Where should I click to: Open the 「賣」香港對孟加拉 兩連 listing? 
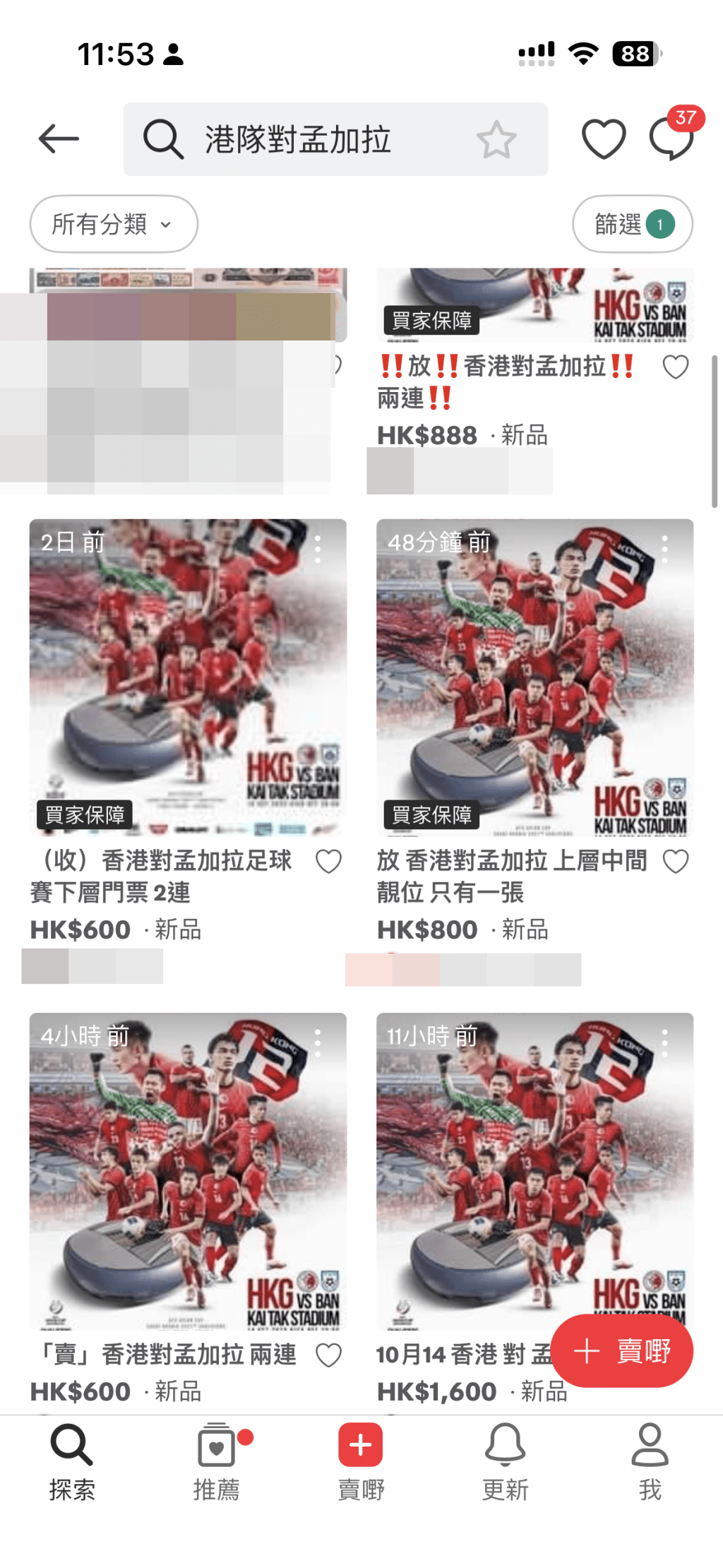tap(187, 1172)
